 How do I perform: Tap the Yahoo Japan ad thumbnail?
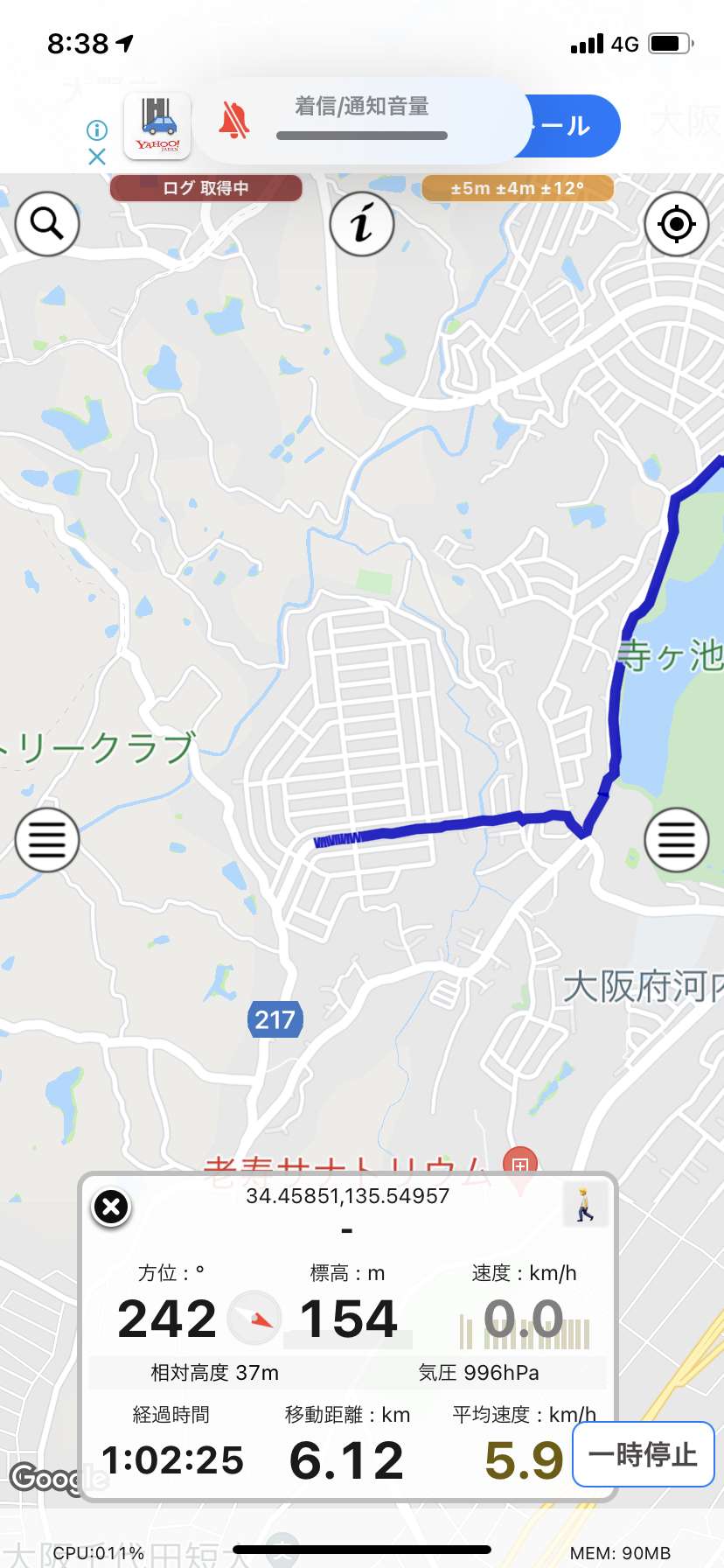157,126
